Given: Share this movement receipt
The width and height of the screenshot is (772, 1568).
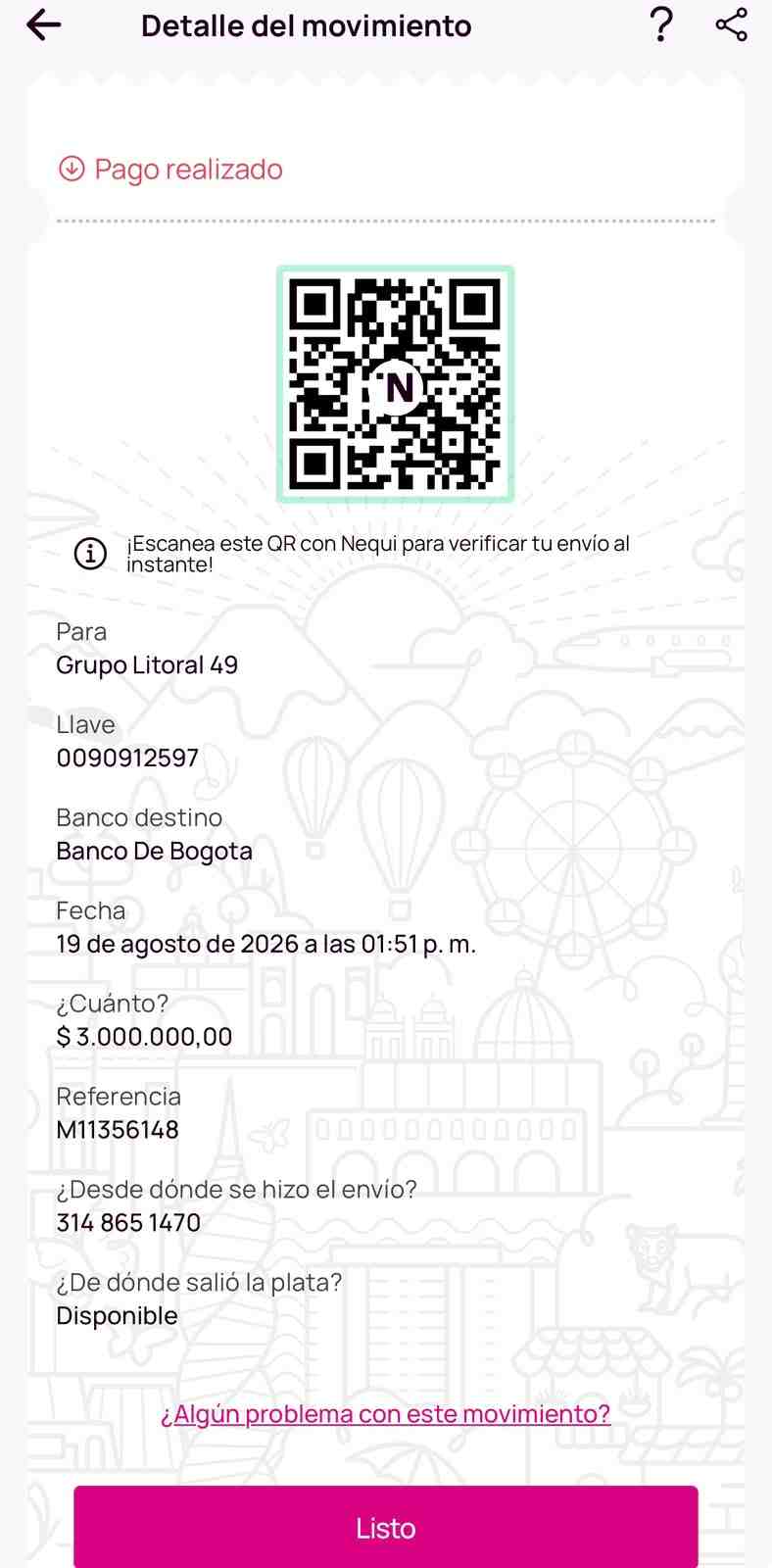Looking at the screenshot, I should (731, 24).
